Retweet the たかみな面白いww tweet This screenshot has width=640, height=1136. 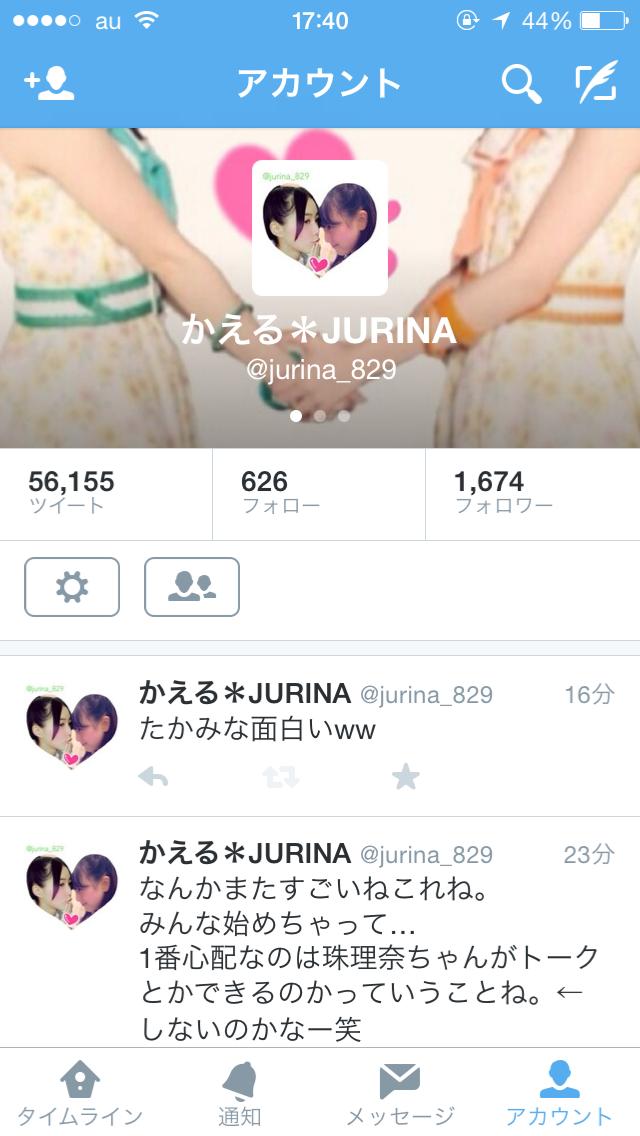click(x=281, y=777)
